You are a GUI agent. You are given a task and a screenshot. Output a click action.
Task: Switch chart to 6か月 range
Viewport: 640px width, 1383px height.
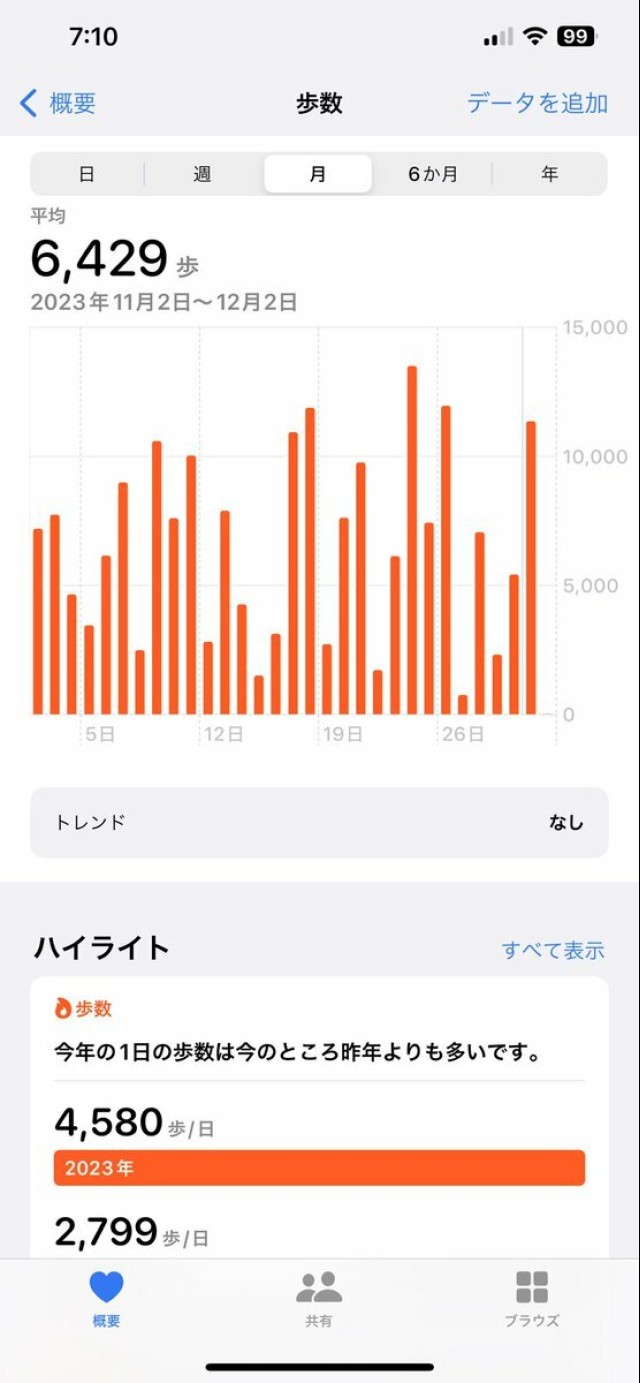433,174
